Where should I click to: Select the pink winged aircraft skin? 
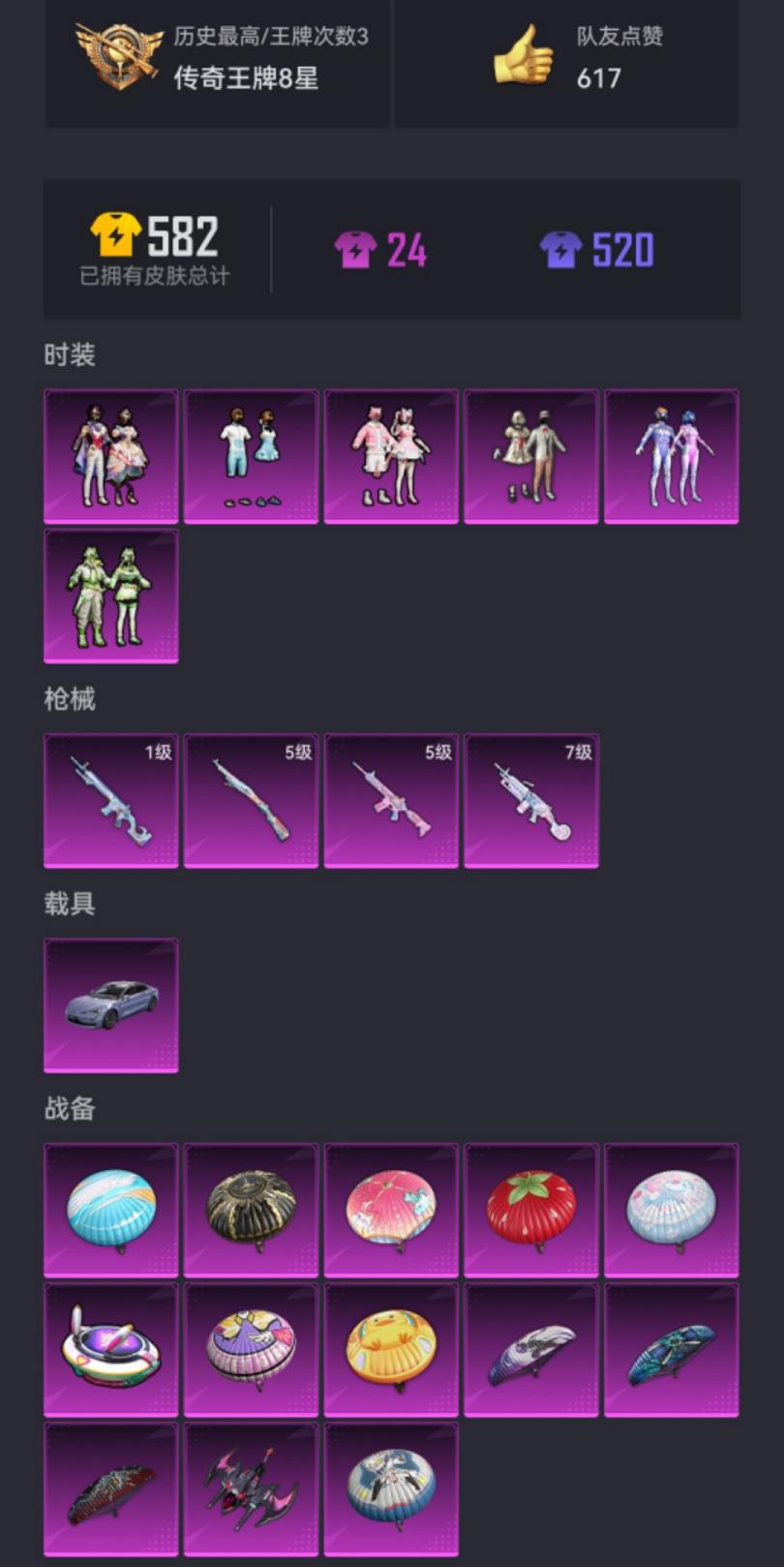pyautogui.click(x=251, y=1489)
